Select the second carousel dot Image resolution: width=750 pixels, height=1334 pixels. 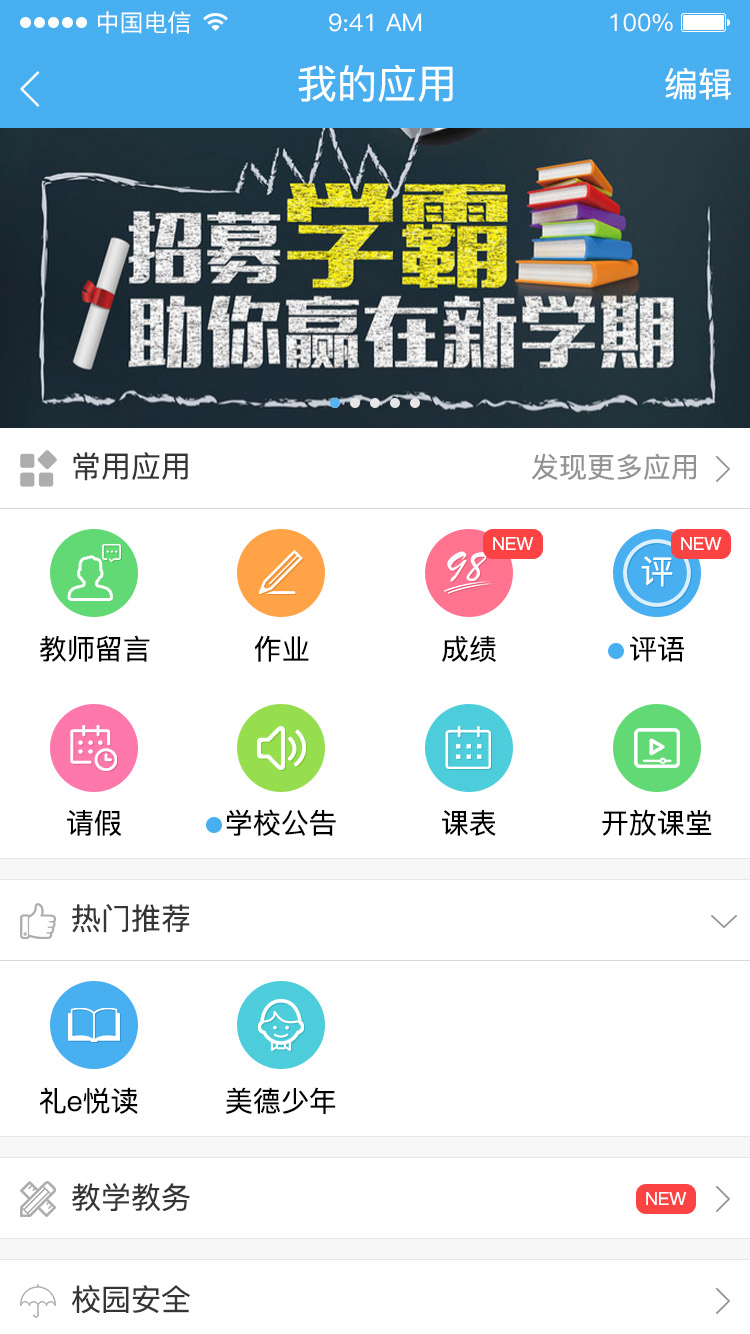tap(355, 403)
